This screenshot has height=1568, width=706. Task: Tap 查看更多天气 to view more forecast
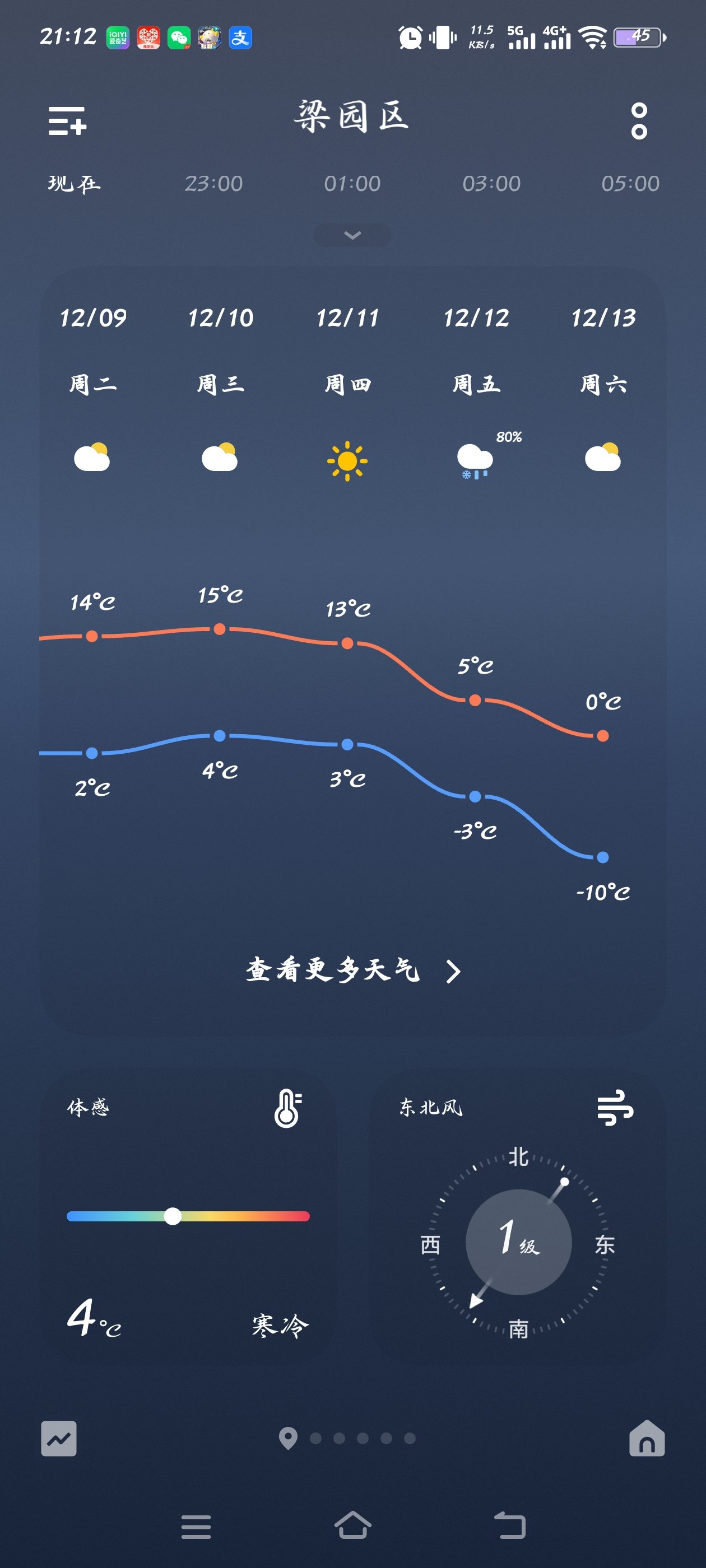[x=352, y=970]
